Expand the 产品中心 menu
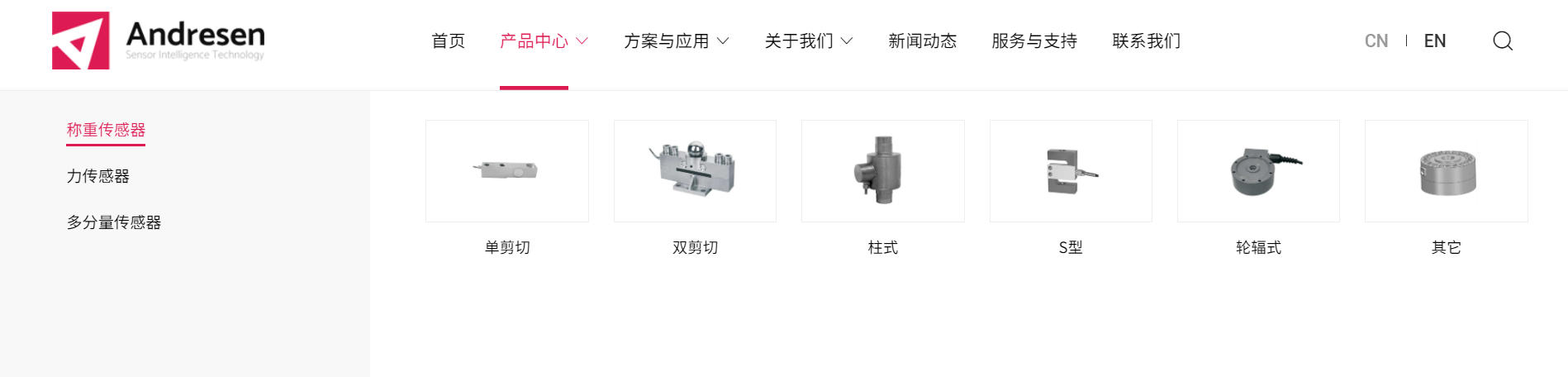 (543, 41)
